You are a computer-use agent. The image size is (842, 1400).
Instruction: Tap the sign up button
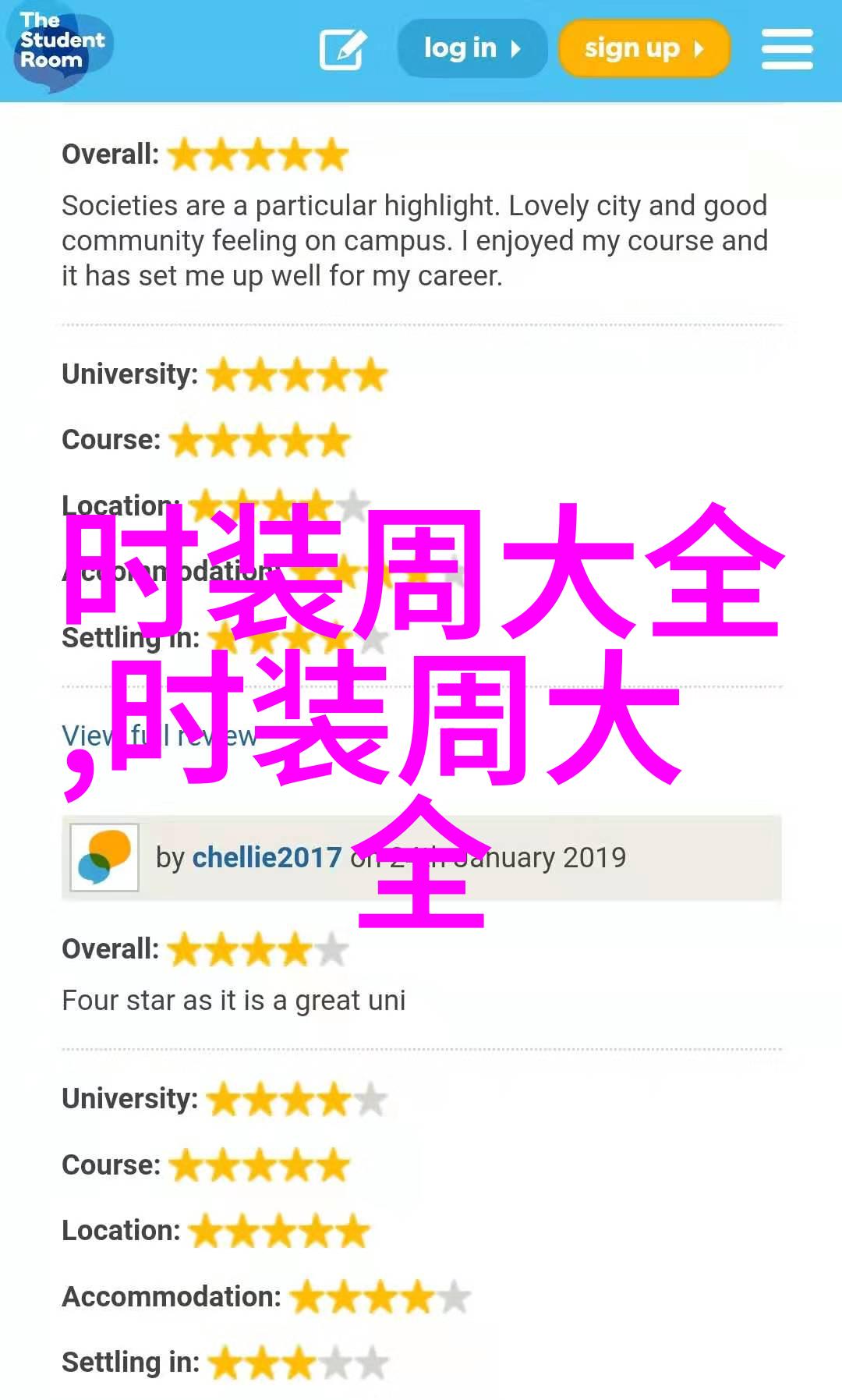[643, 48]
